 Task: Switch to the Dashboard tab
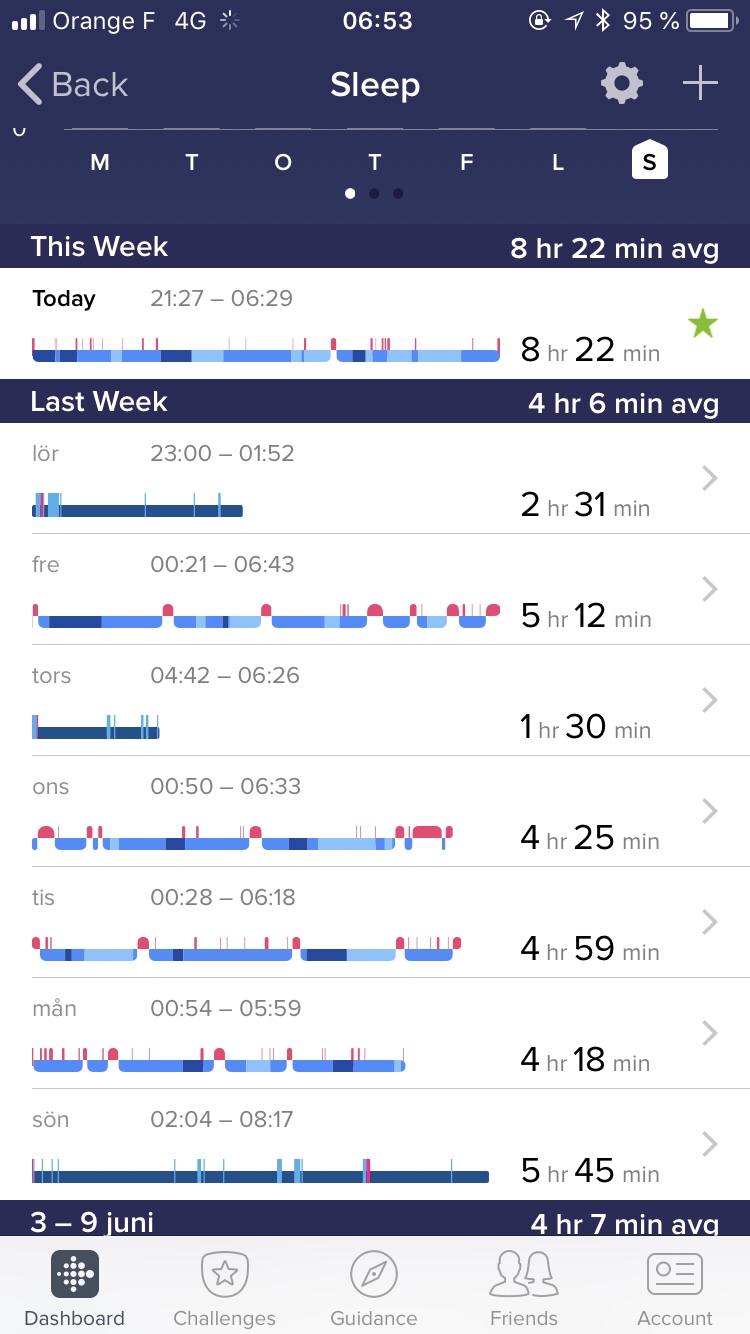pyautogui.click(x=75, y=1288)
